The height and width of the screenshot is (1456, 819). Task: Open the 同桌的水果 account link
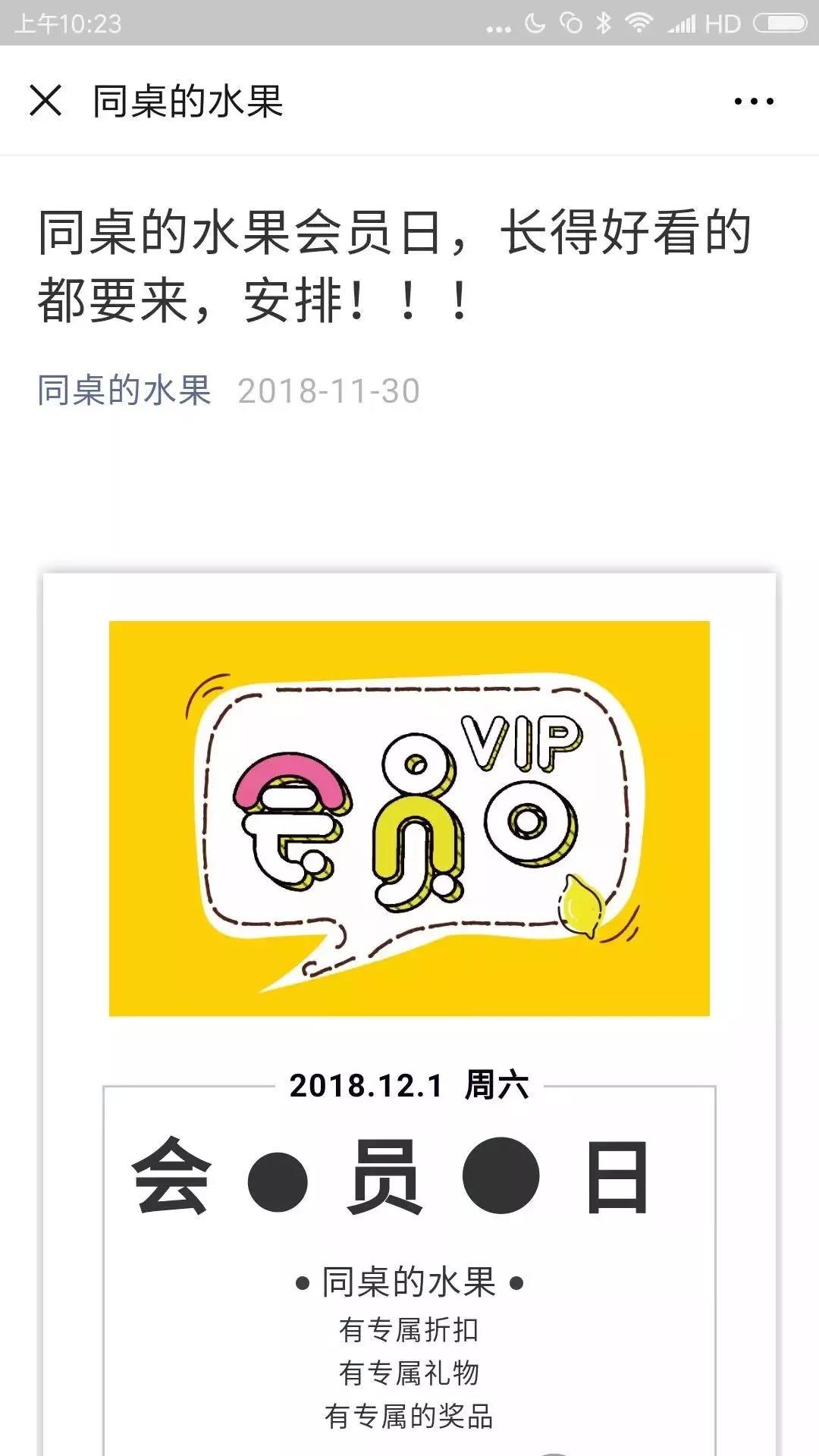pos(124,391)
